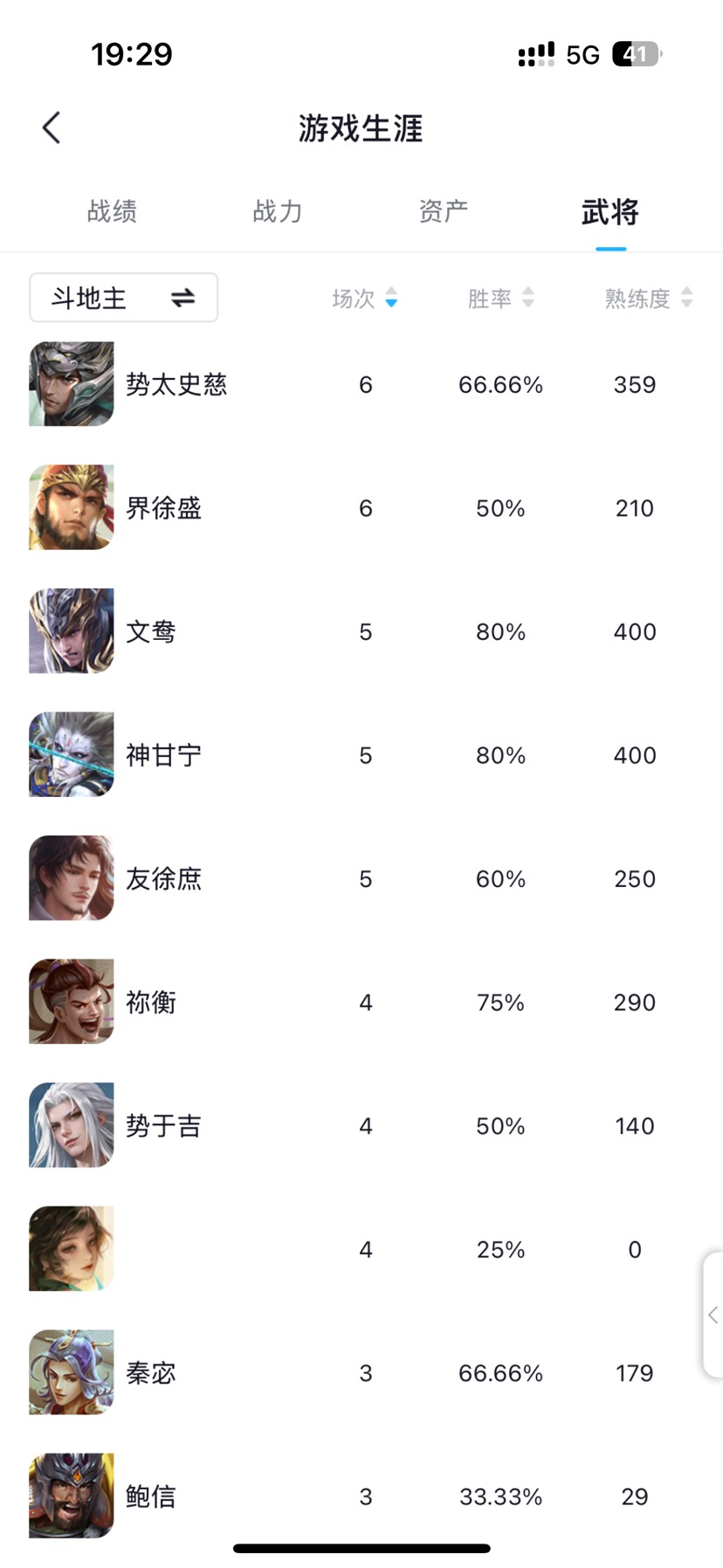Viewport: 723px width, 1568px height.
Task: Select the 武将 tab
Action: tap(610, 211)
